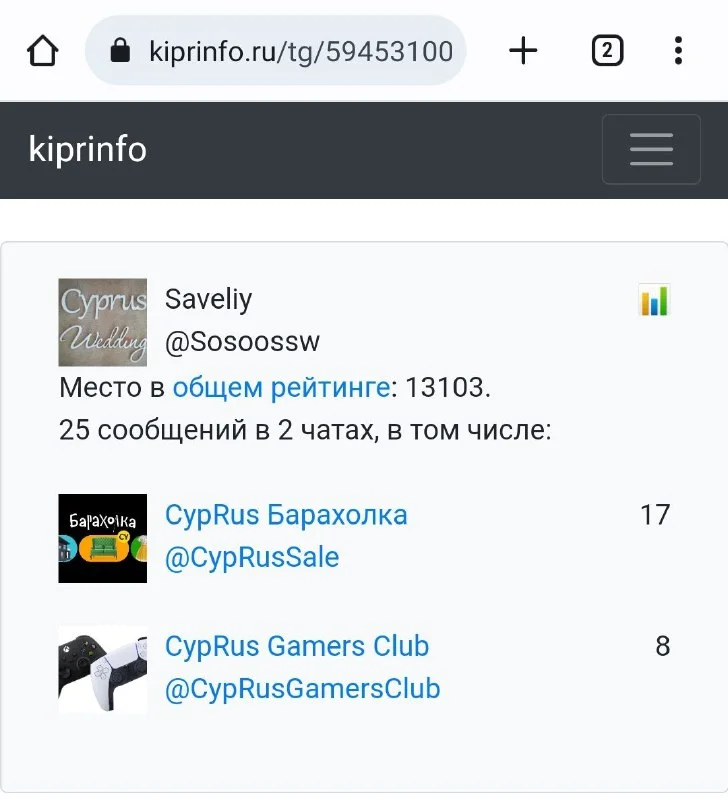The image size is (728, 800).
Task: Open the @CypRusSale handle link
Action: click(252, 558)
